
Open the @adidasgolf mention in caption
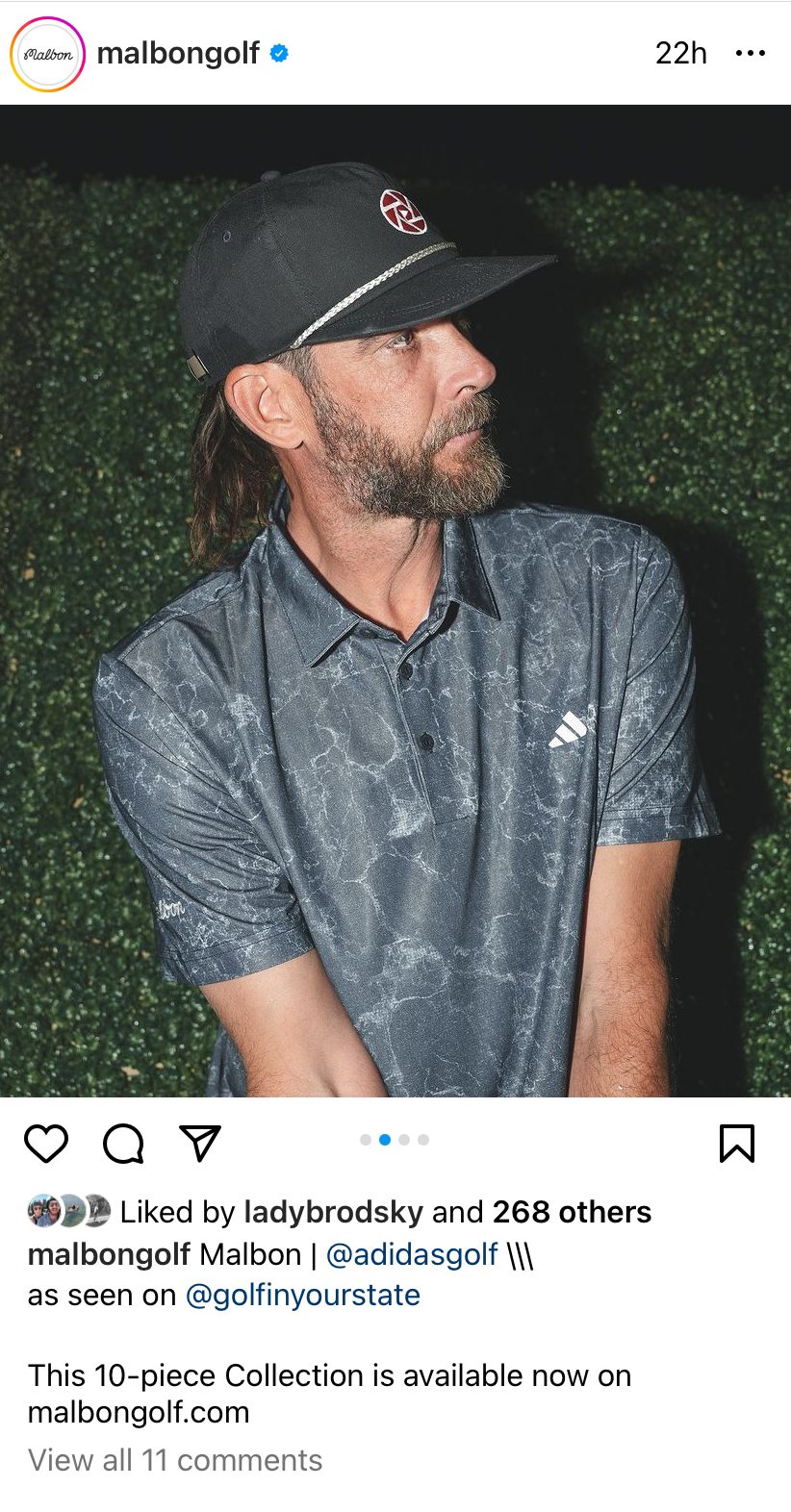pyautogui.click(x=412, y=1254)
